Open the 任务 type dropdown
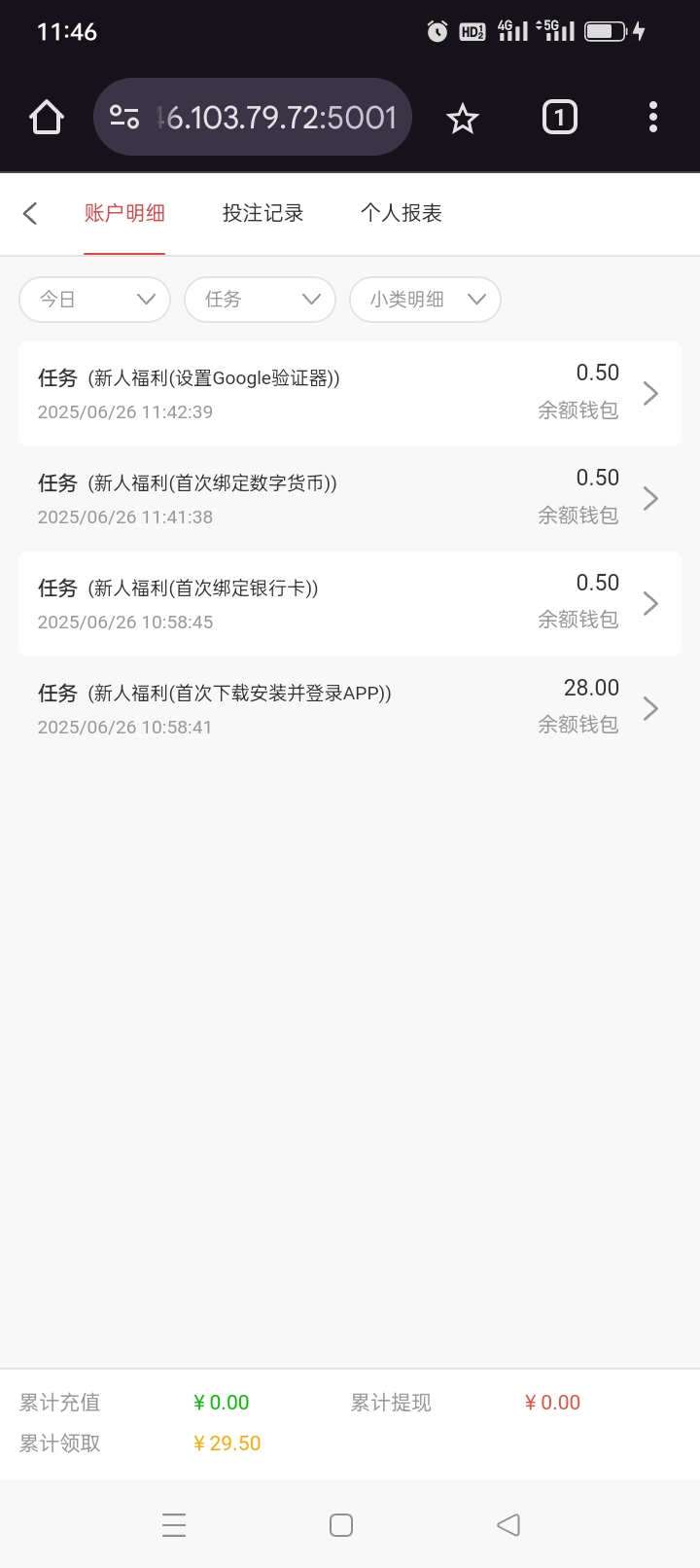 260,300
